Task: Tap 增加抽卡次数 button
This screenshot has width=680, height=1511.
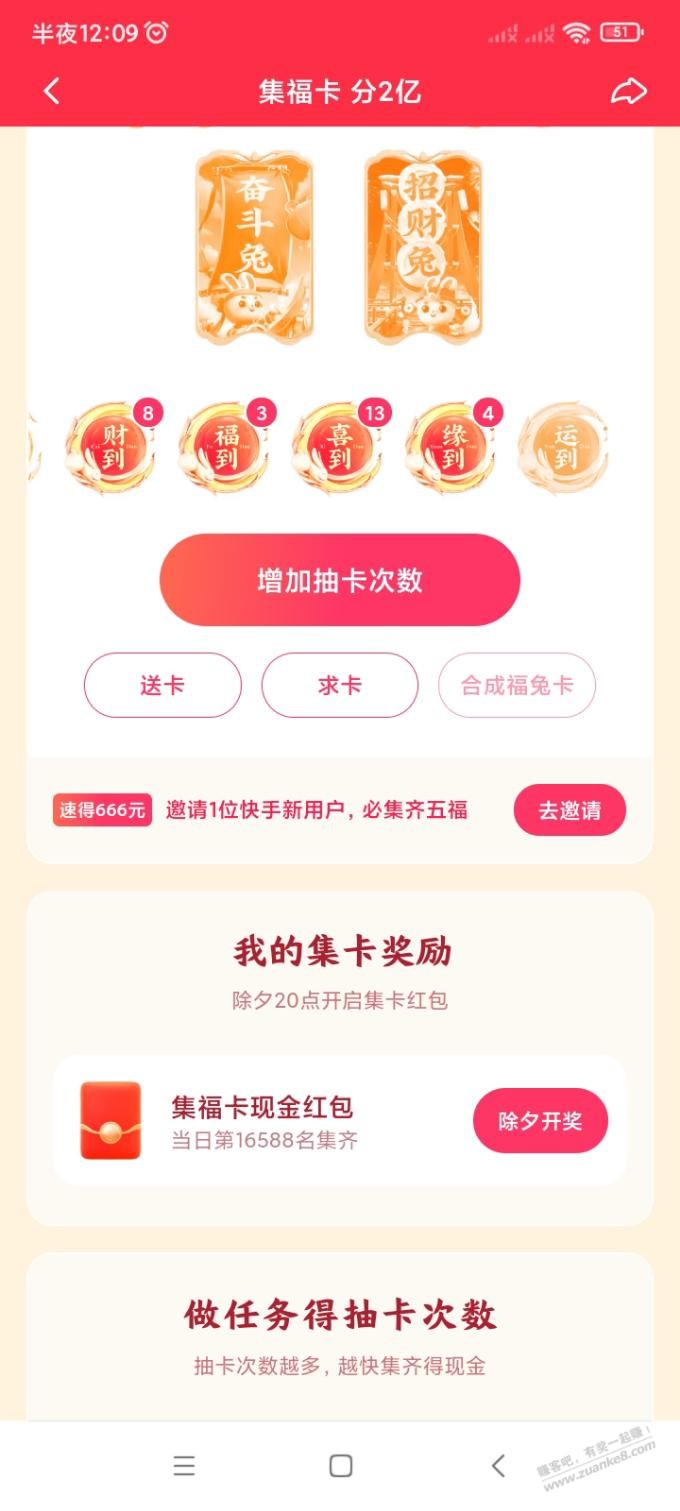Action: pos(340,580)
